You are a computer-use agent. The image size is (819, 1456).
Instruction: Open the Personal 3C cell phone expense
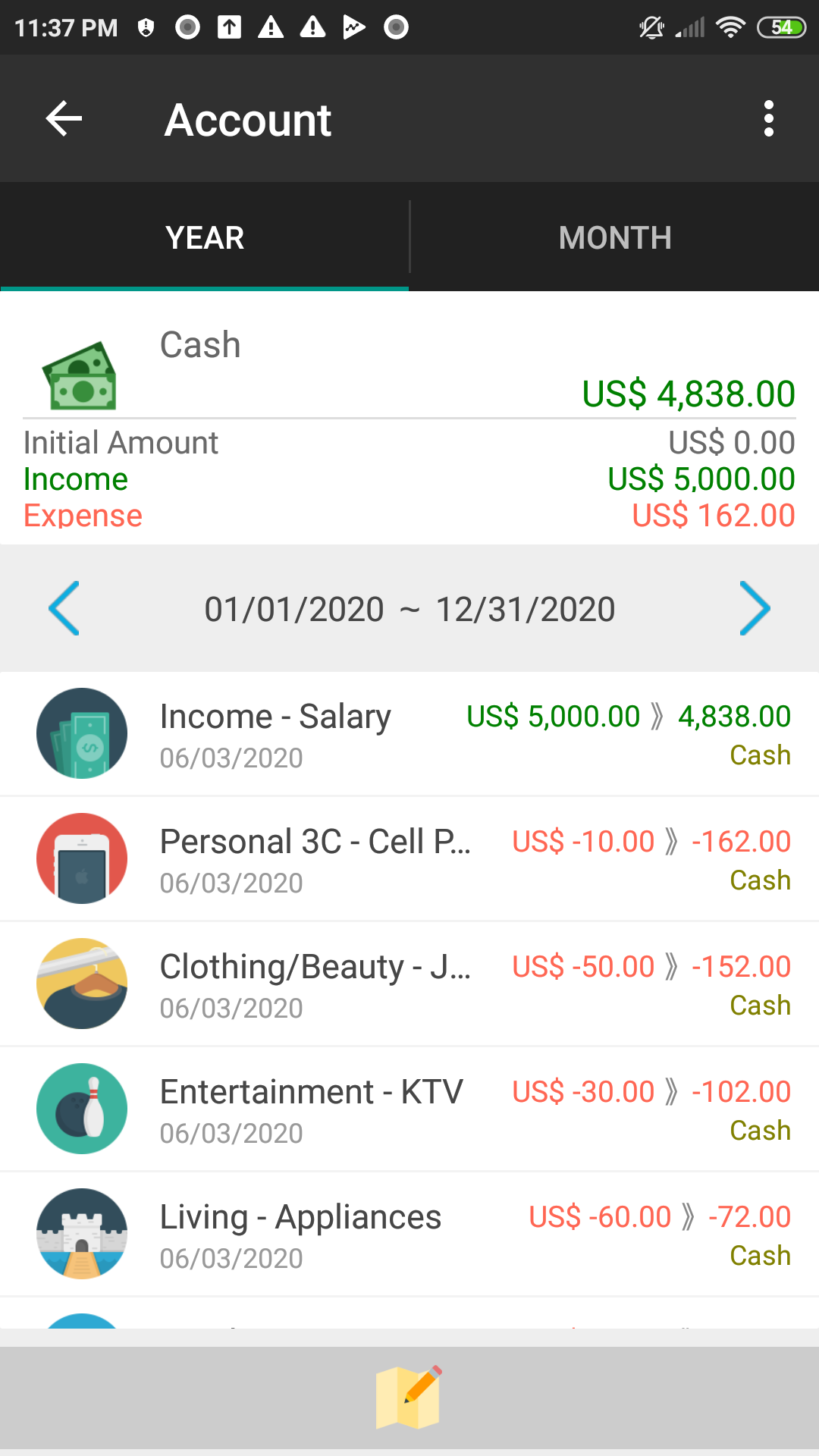(409, 858)
